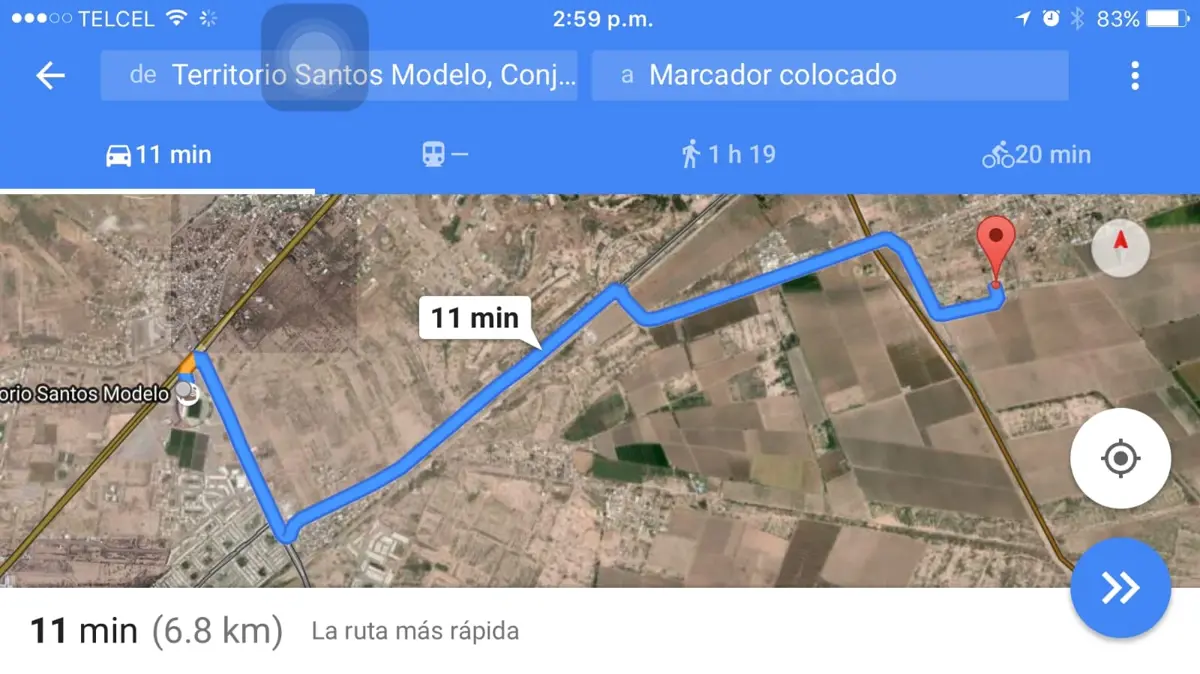Switch to the walking tab 1 h 19
Image resolution: width=1200 pixels, height=674 pixels.
728,155
